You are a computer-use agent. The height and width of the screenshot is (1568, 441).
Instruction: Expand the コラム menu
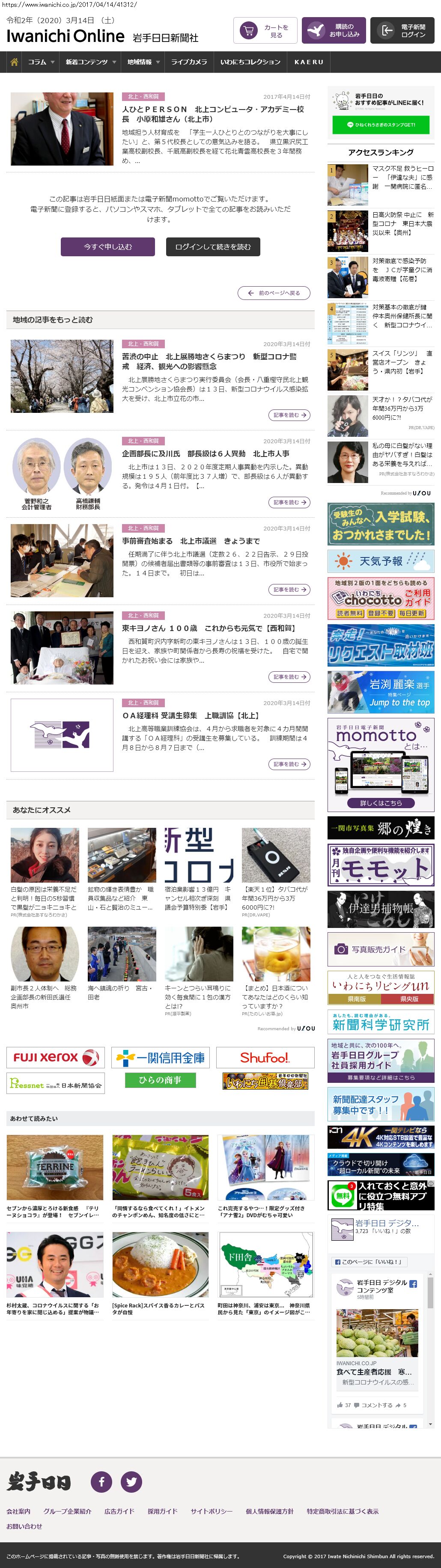(41, 62)
